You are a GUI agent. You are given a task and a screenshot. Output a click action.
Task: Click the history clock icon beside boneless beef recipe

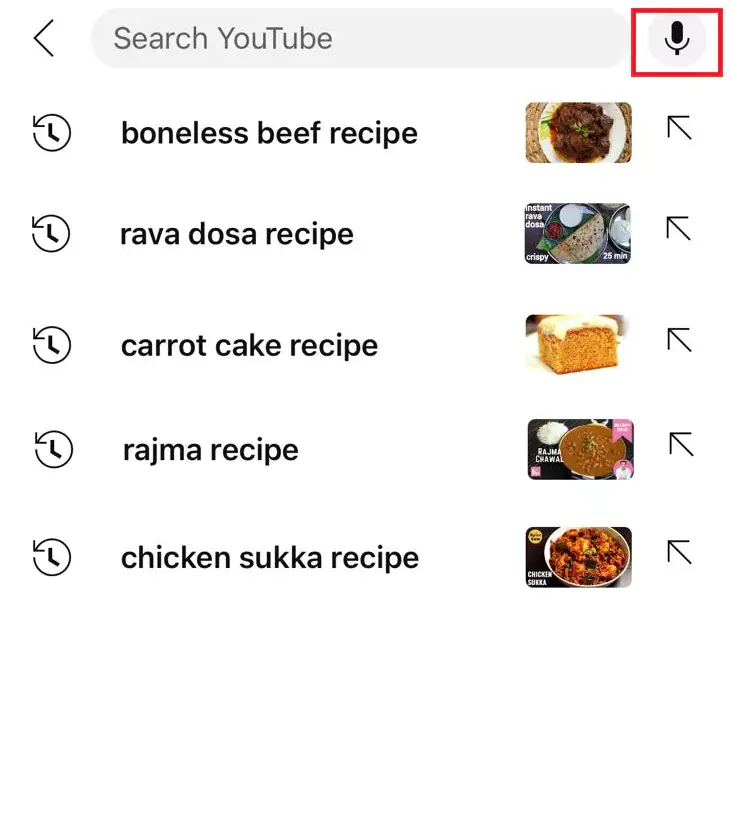click(x=50, y=132)
